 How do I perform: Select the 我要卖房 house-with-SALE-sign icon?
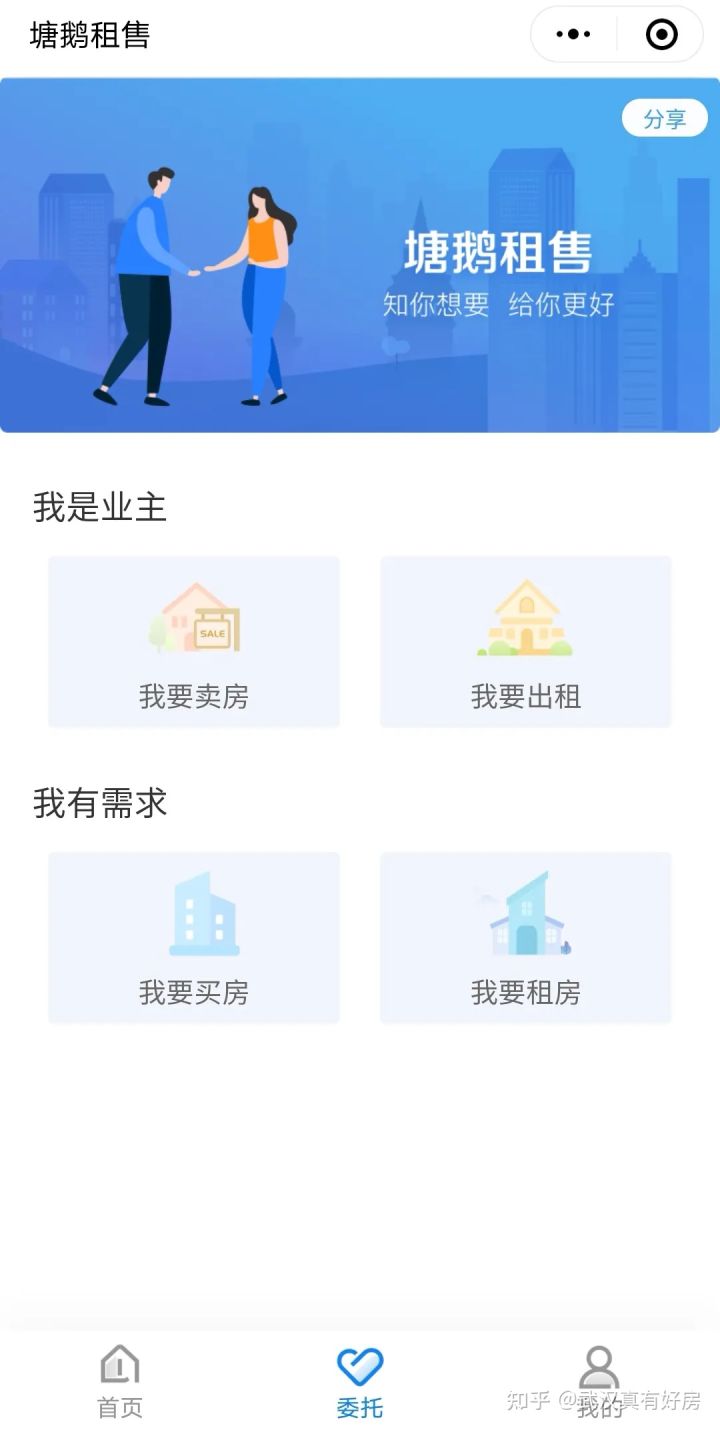(193, 620)
